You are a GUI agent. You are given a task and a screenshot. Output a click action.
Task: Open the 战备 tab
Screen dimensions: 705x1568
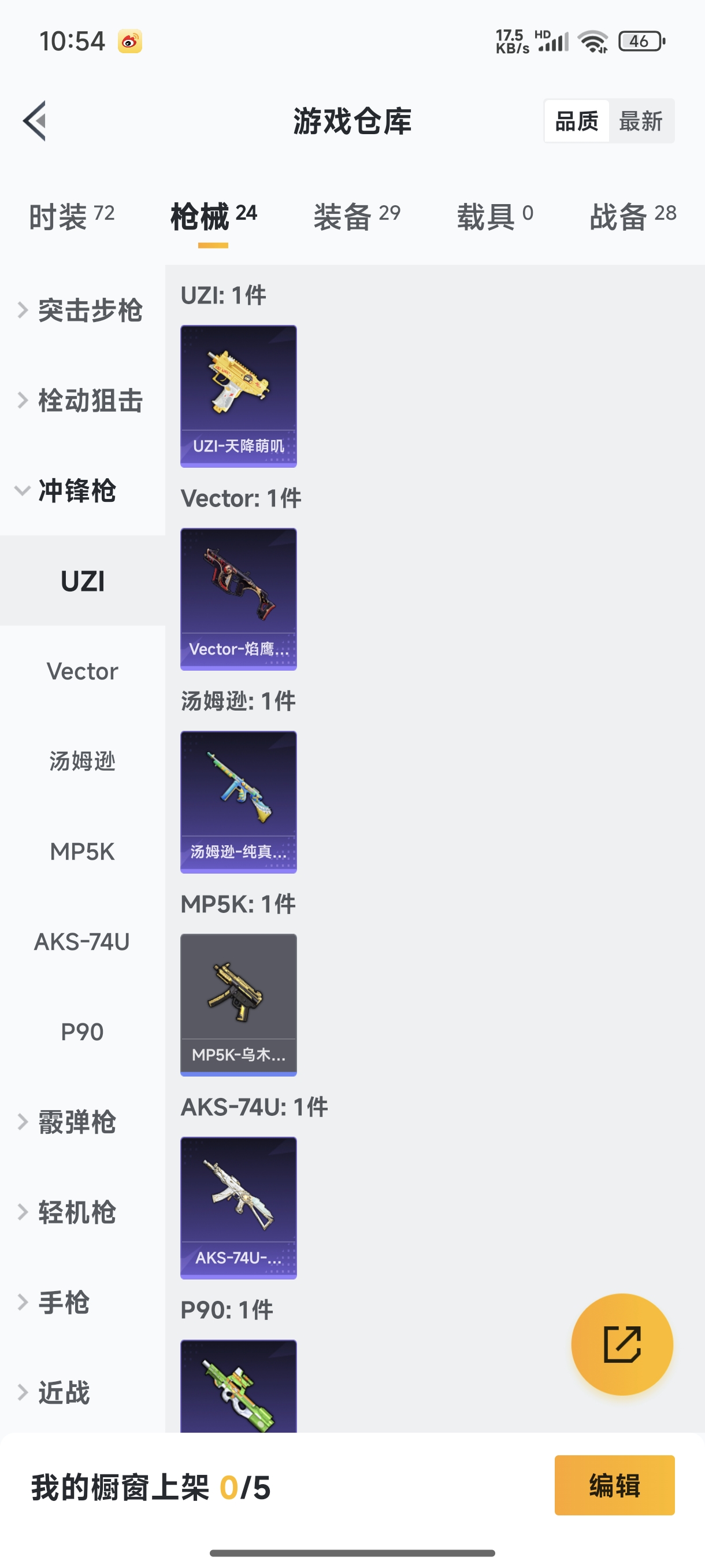coord(633,216)
